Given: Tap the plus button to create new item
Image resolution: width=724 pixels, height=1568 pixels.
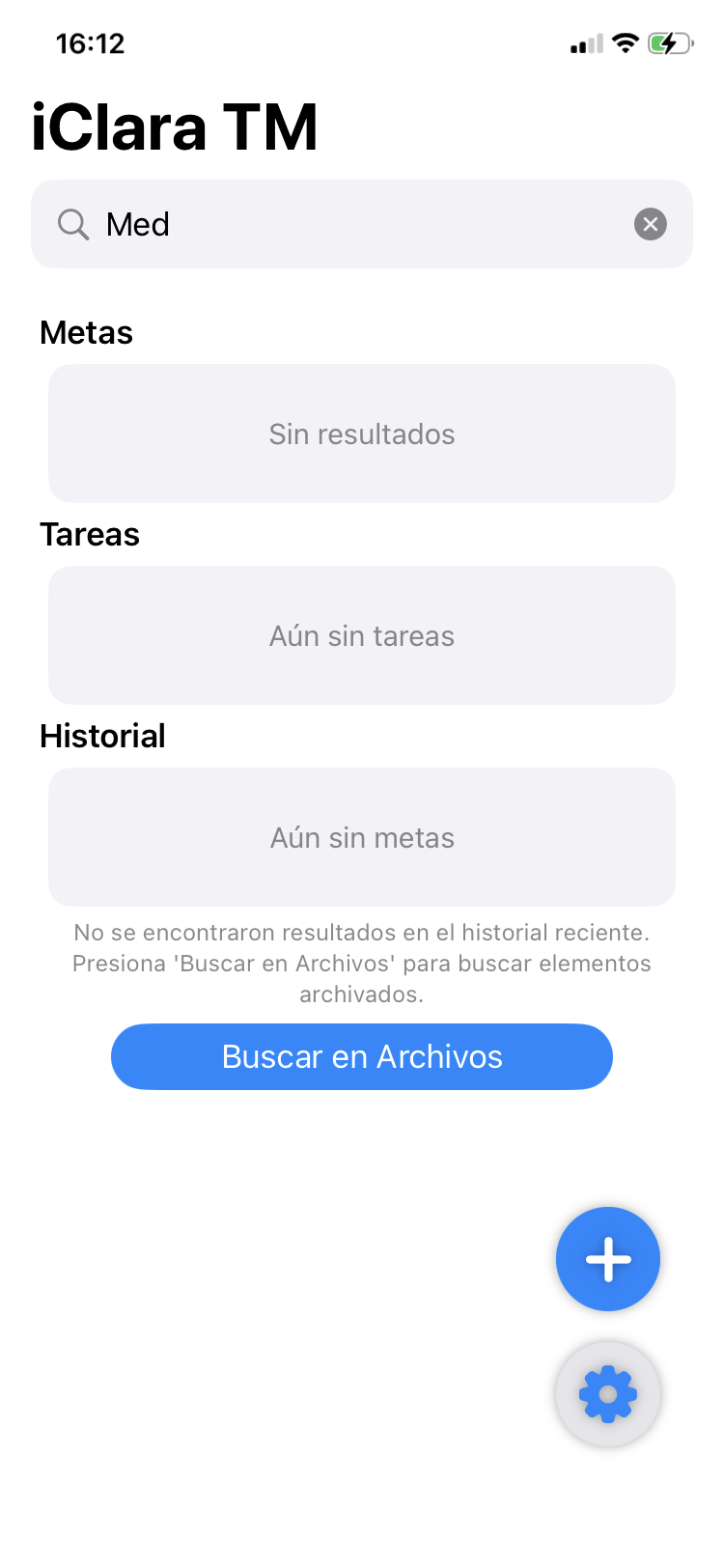Looking at the screenshot, I should 607,1258.
